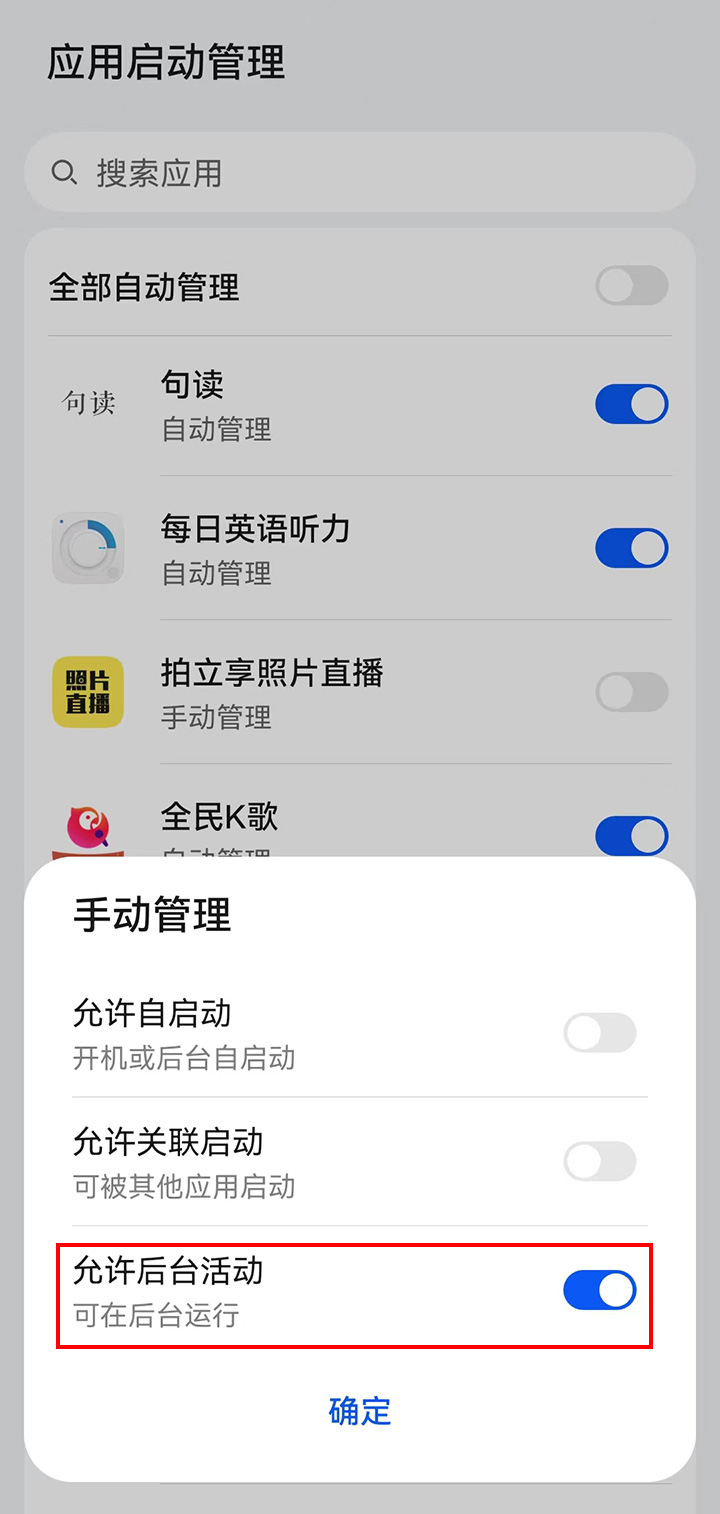Open the 每日英语听力 app icon
The height and width of the screenshot is (1514, 720).
tap(89, 548)
